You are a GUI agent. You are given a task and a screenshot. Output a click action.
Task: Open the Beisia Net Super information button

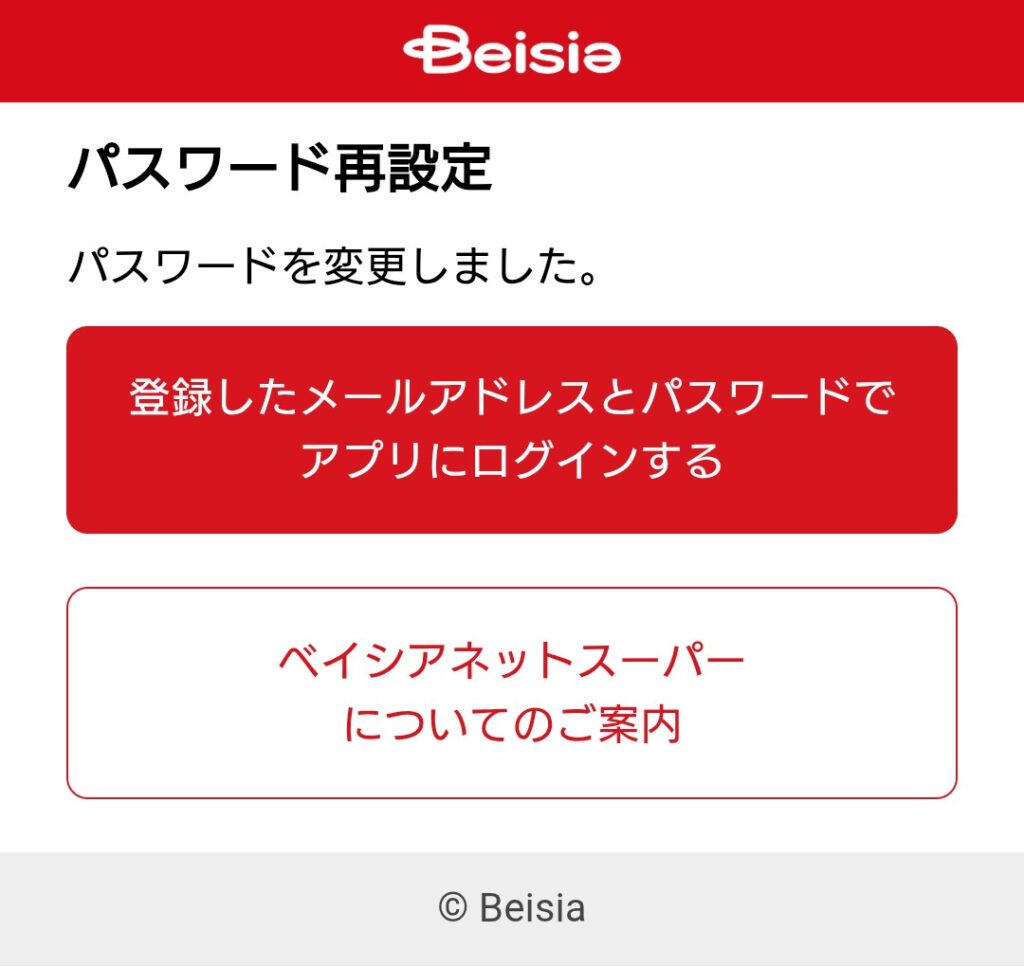511,693
